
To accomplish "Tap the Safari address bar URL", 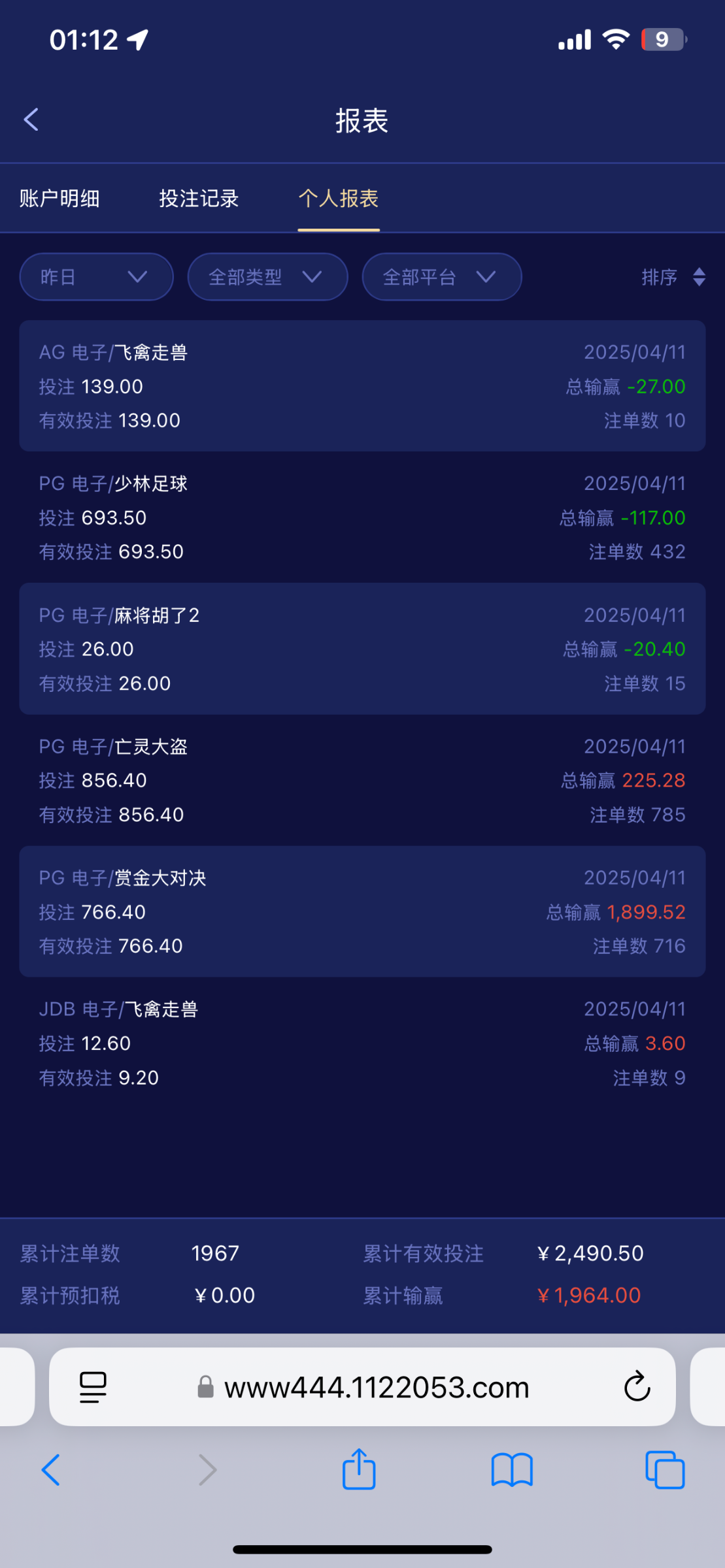I will (x=377, y=1387).
